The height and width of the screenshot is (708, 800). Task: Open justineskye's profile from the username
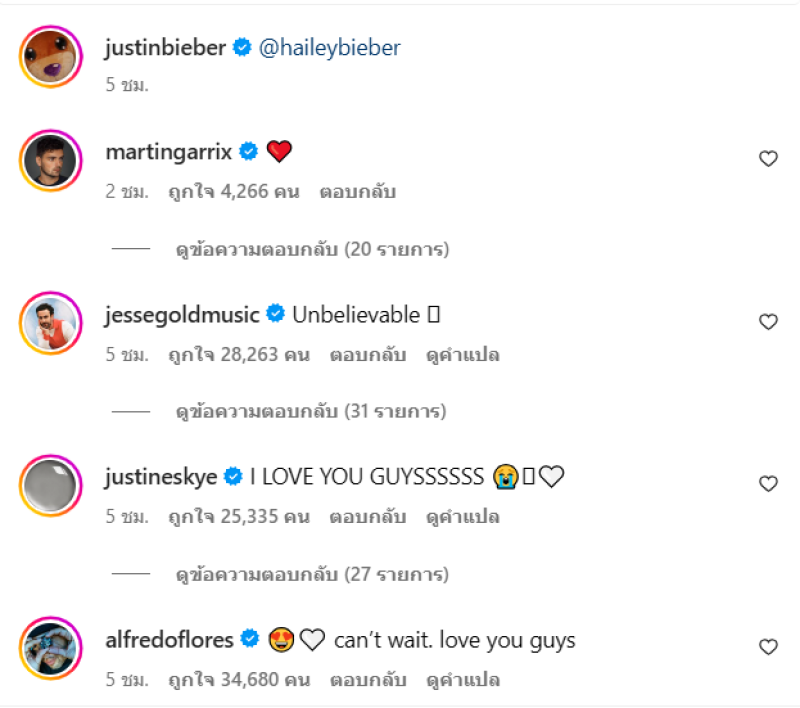(161, 477)
